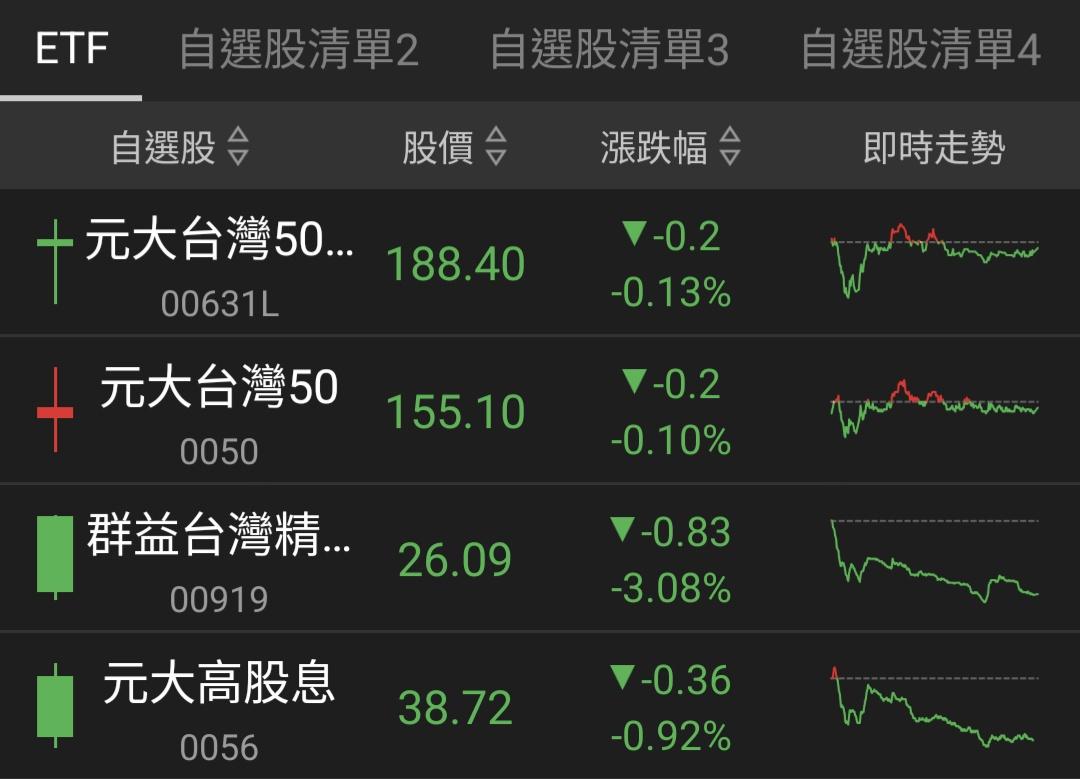Sort the list by 股價
Viewport: 1080px width, 779px height.
455,148
